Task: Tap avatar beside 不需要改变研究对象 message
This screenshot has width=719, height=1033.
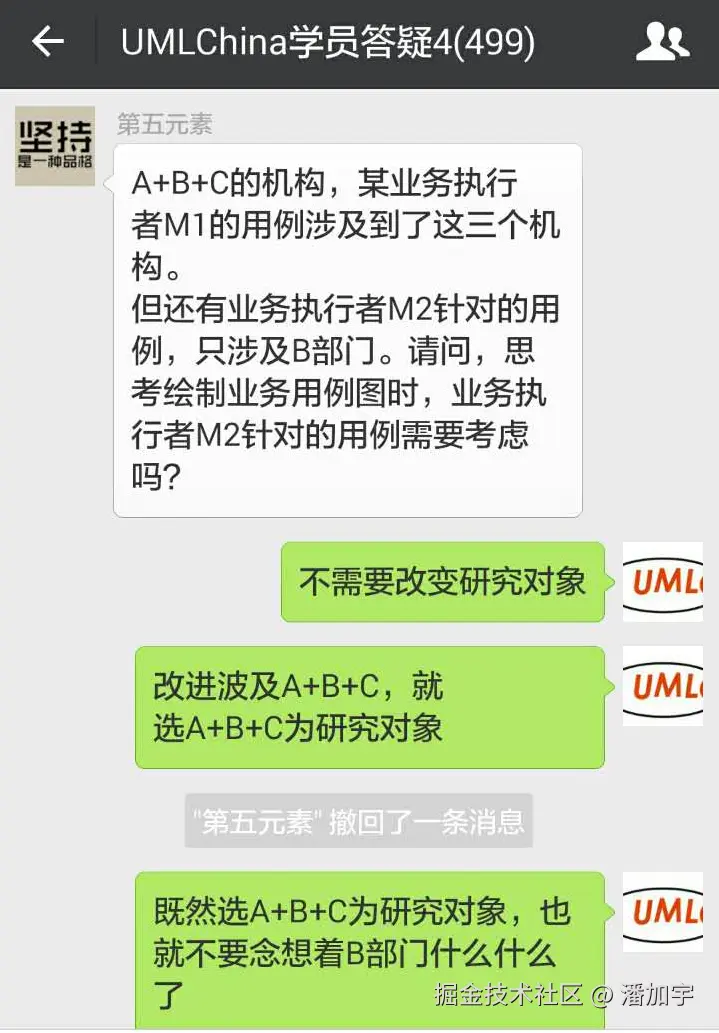Action: click(663, 581)
